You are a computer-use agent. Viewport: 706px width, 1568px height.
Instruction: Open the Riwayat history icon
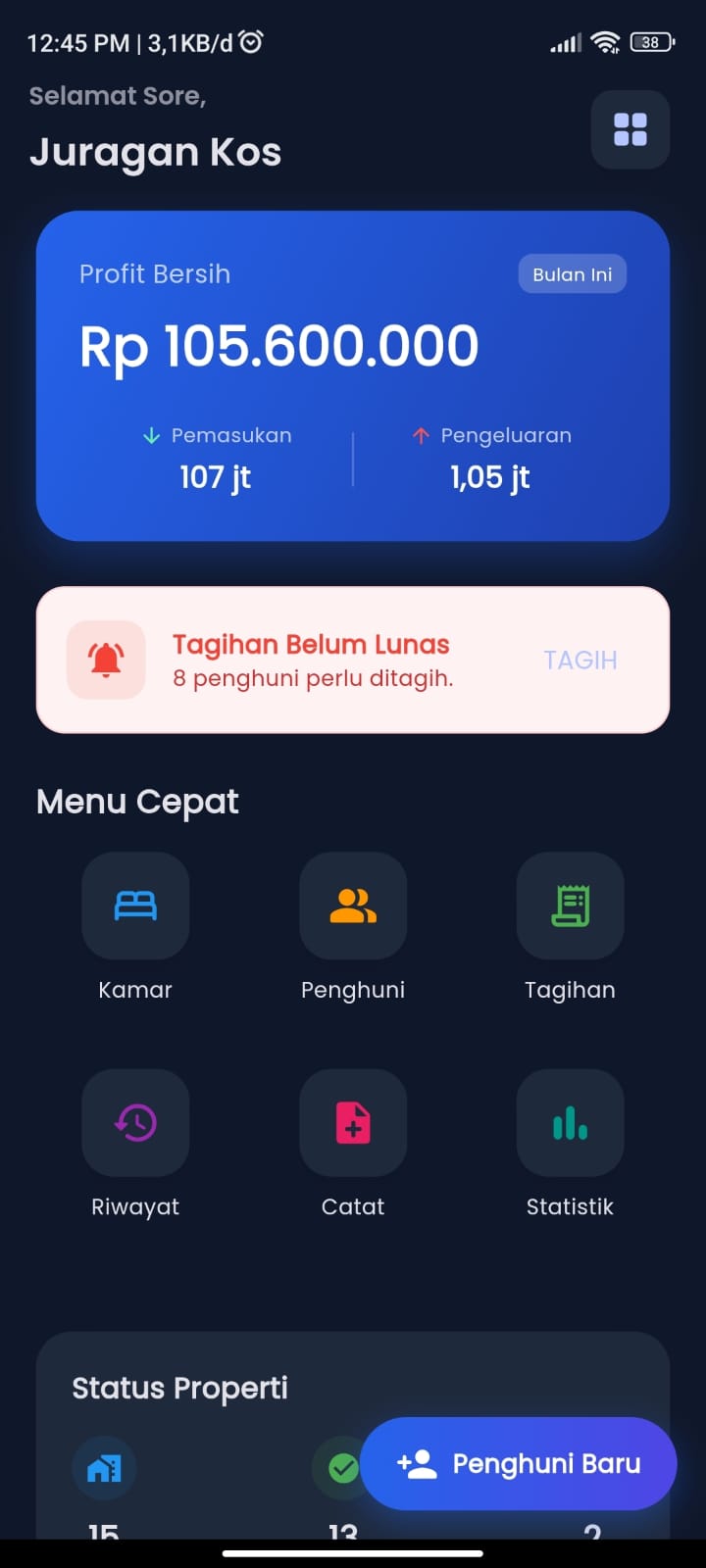[x=134, y=1123]
